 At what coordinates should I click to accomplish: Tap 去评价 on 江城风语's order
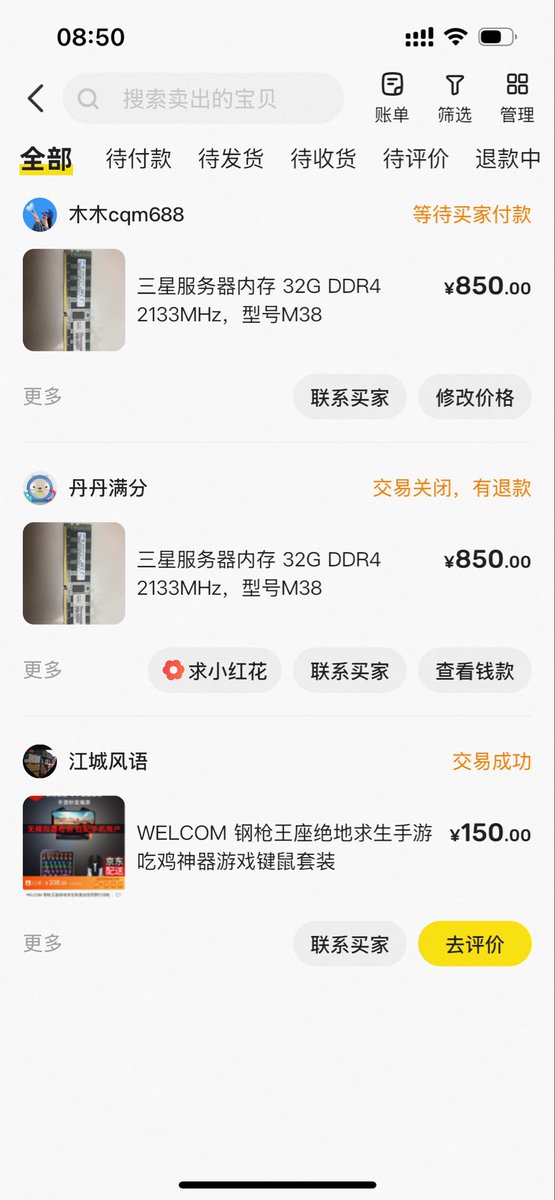tap(475, 944)
